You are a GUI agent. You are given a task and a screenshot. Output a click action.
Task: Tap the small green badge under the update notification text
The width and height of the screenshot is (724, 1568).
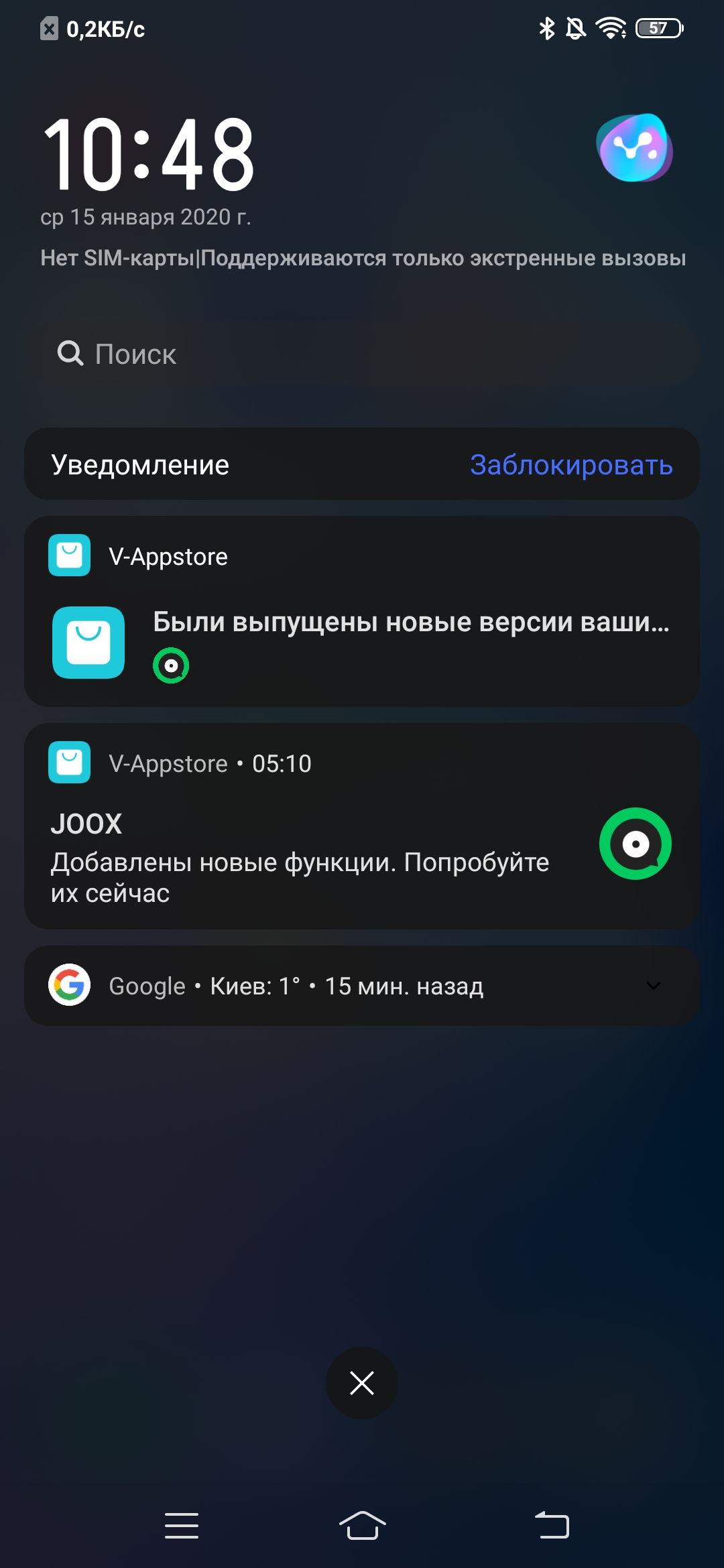(172, 667)
